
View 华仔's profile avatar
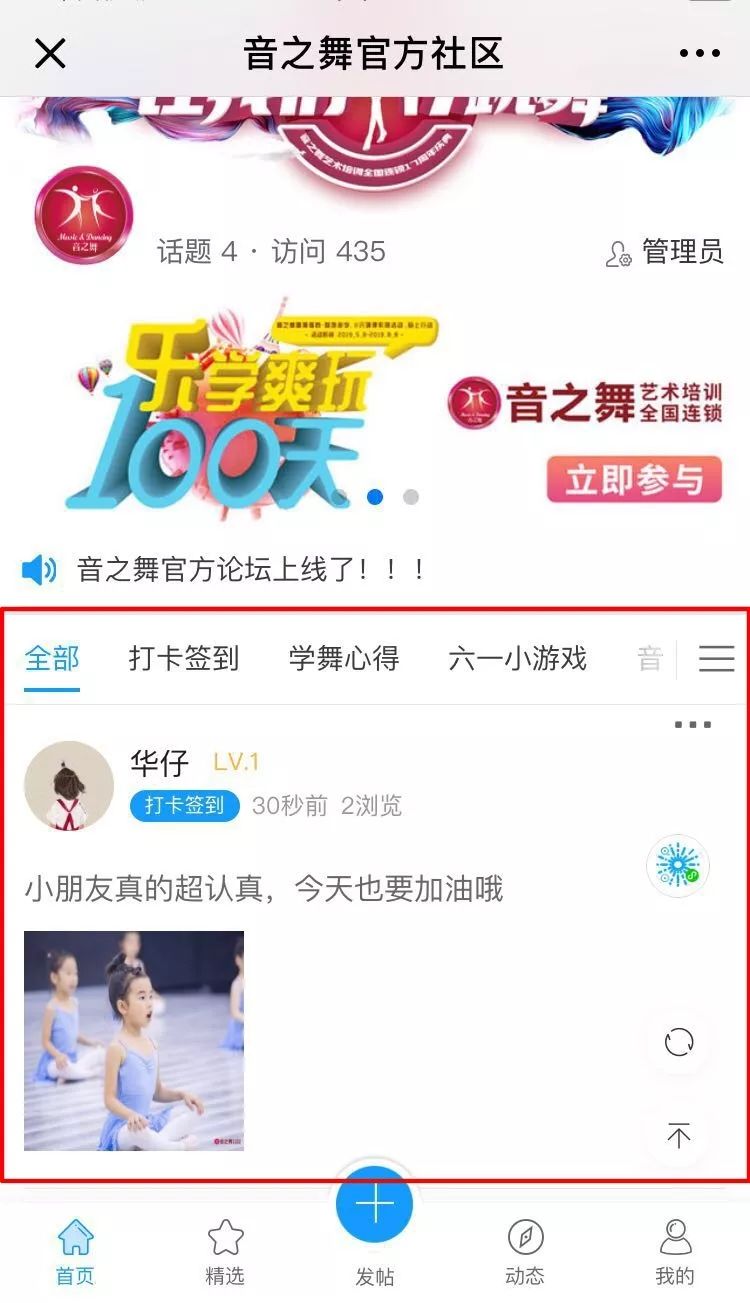[69, 786]
